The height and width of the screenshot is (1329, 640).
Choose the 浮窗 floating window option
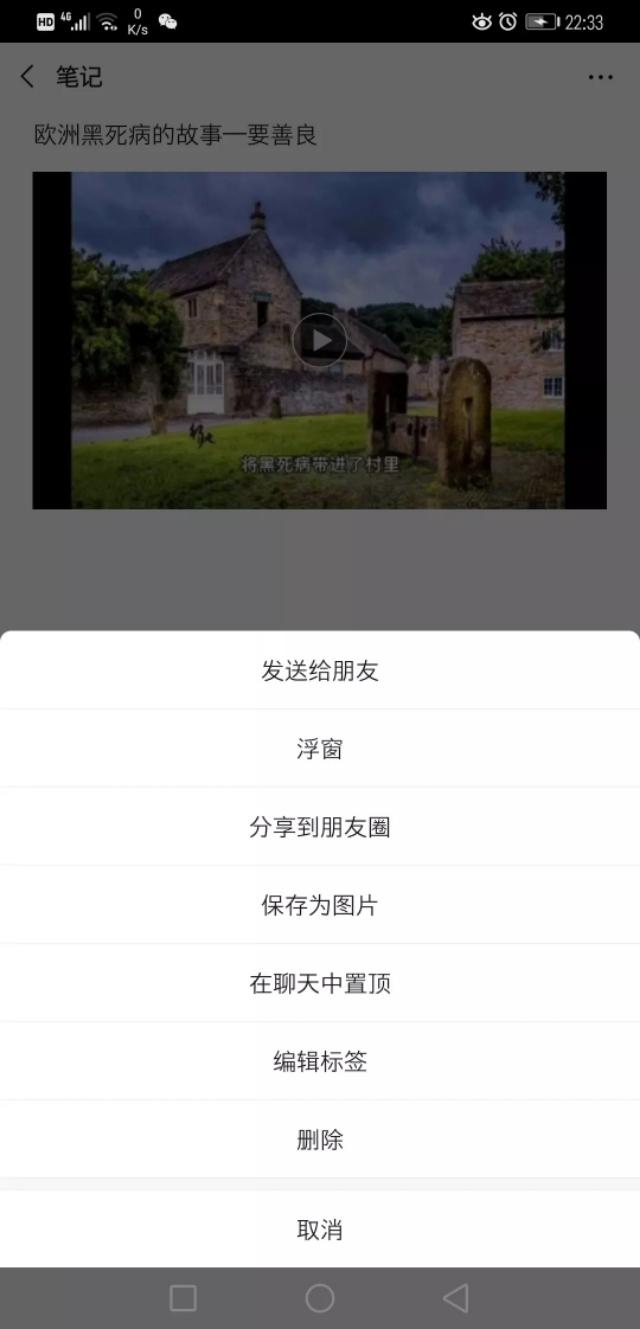pyautogui.click(x=320, y=749)
